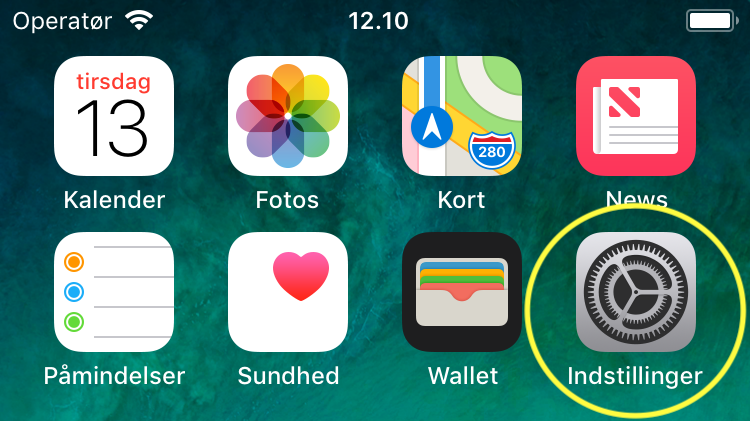Open Kort maps app

tap(462, 116)
